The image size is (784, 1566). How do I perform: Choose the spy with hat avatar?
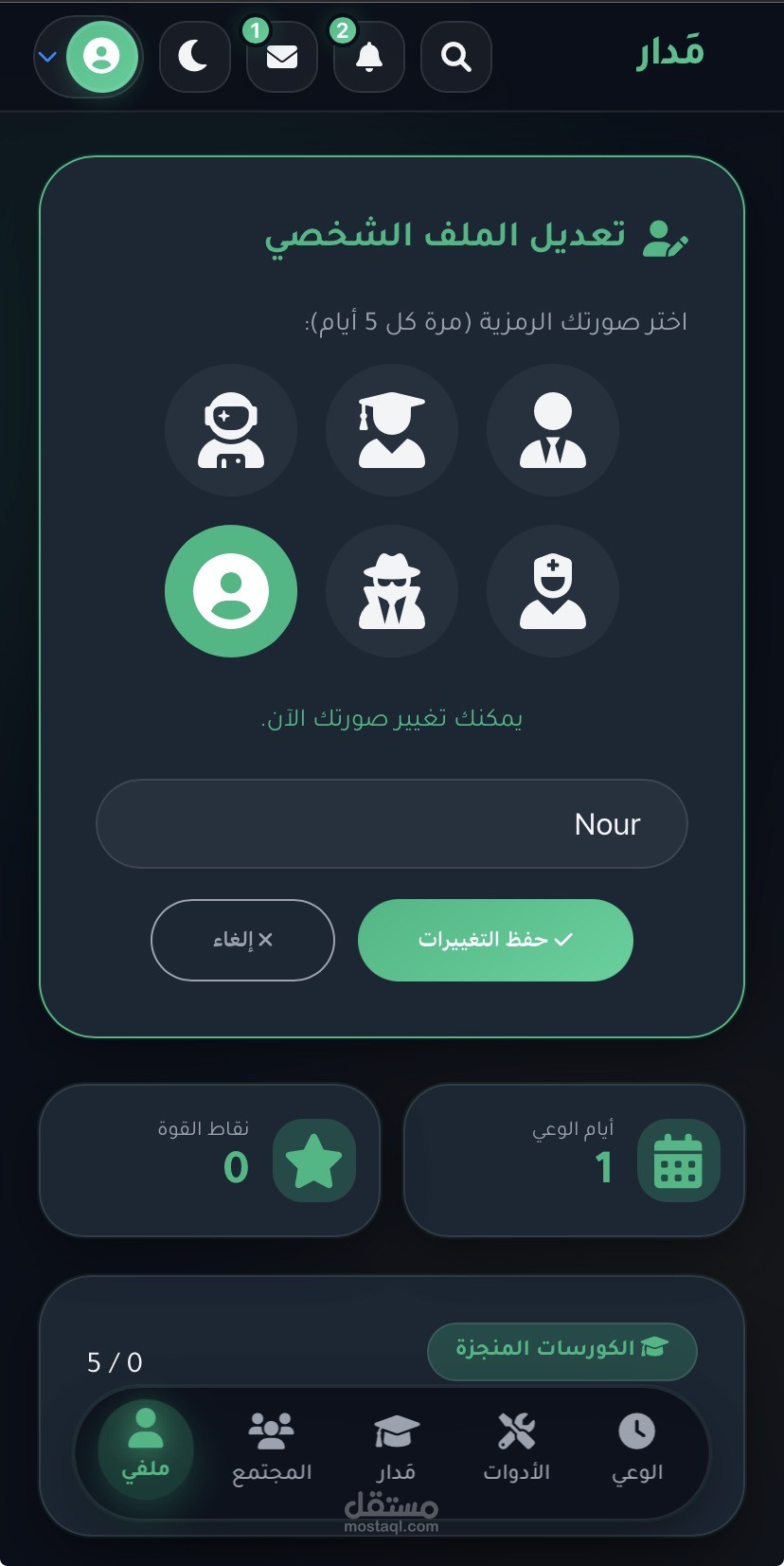[x=392, y=591]
